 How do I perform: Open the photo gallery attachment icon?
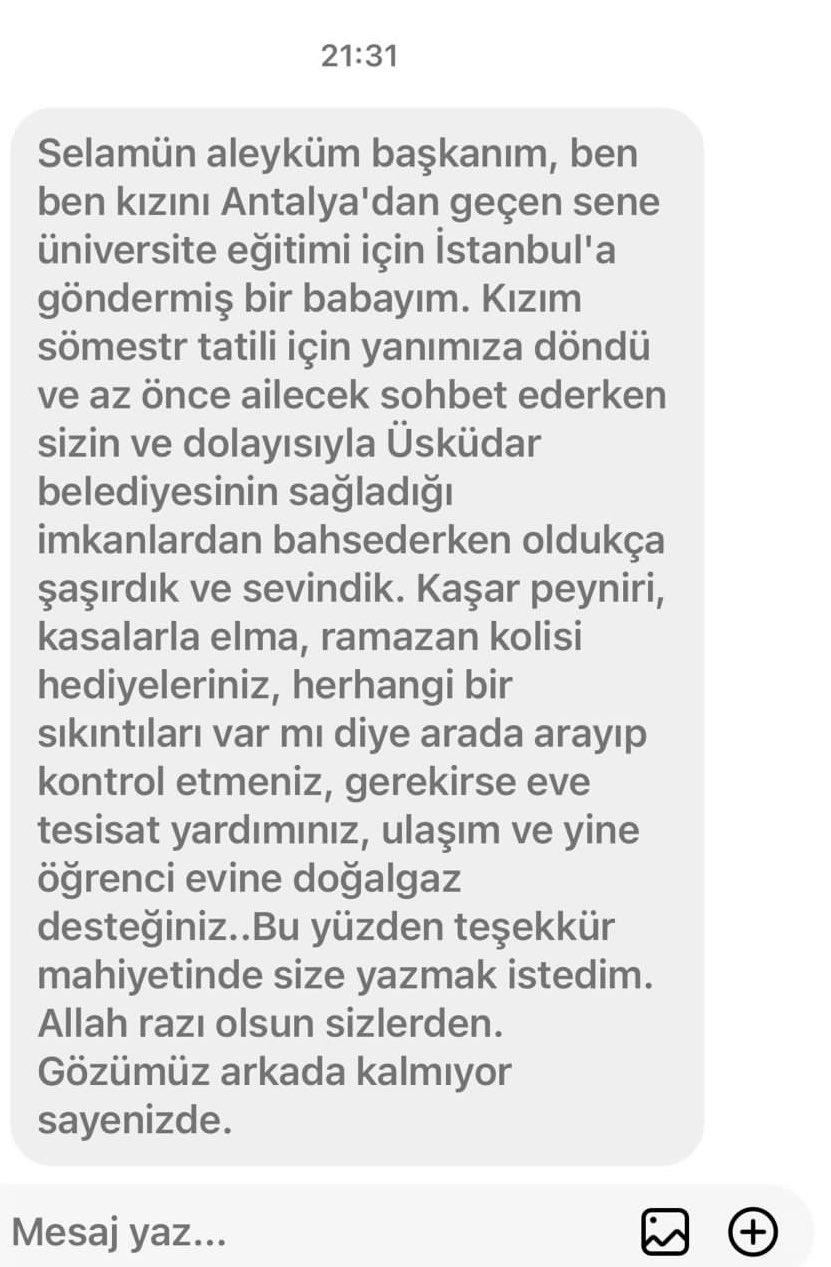pos(665,1232)
